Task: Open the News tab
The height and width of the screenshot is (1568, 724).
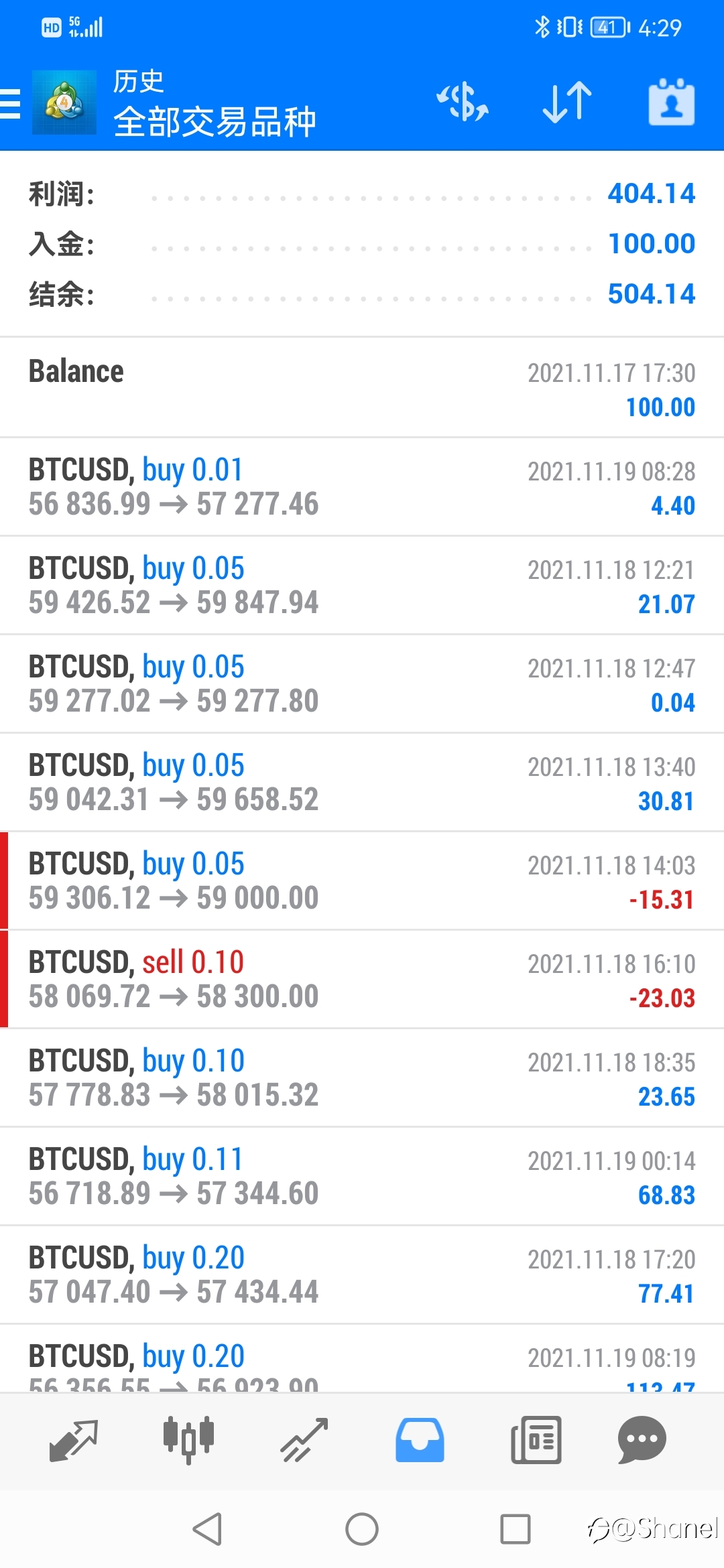Action: coord(536,1440)
